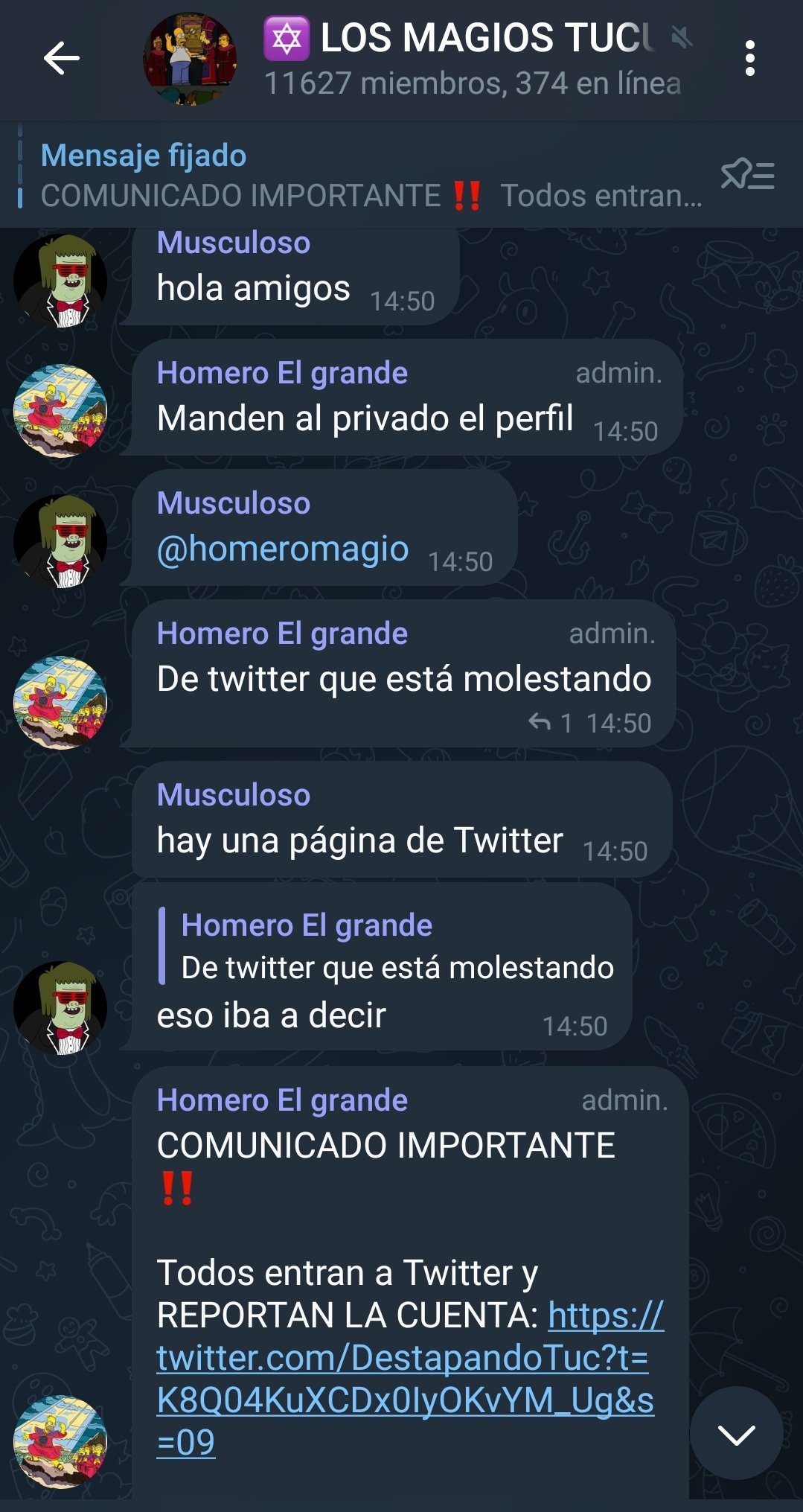Jump to the latest messages with down arrow
This screenshot has width=803, height=1512.
point(736,1433)
